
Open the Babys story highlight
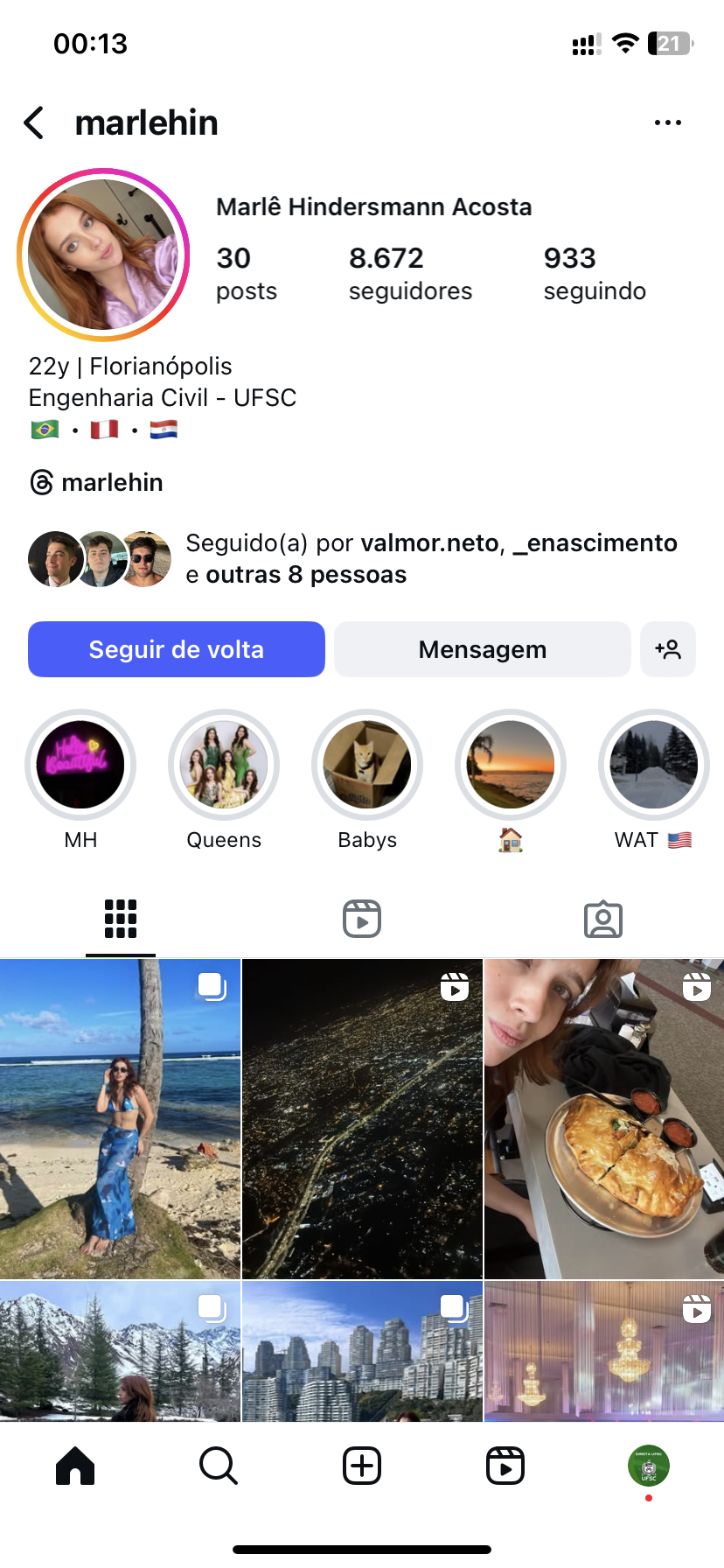click(367, 765)
